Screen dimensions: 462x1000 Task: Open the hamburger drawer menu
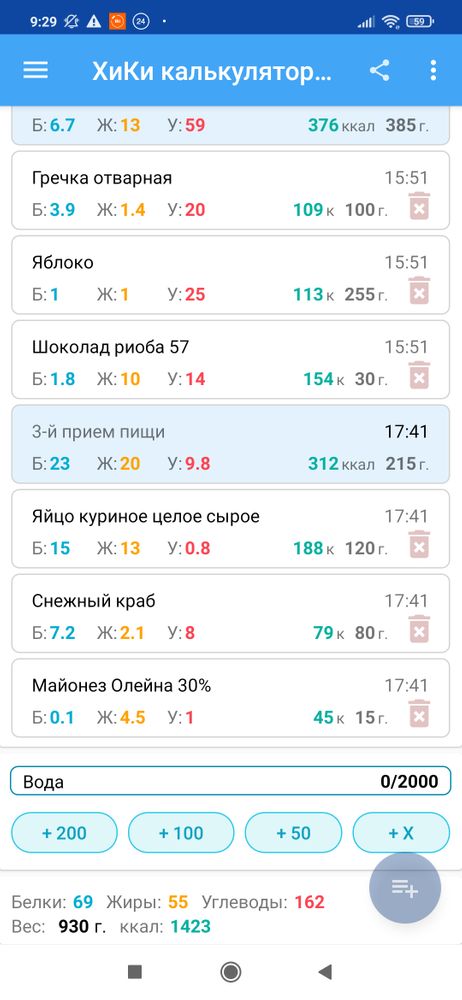36,70
